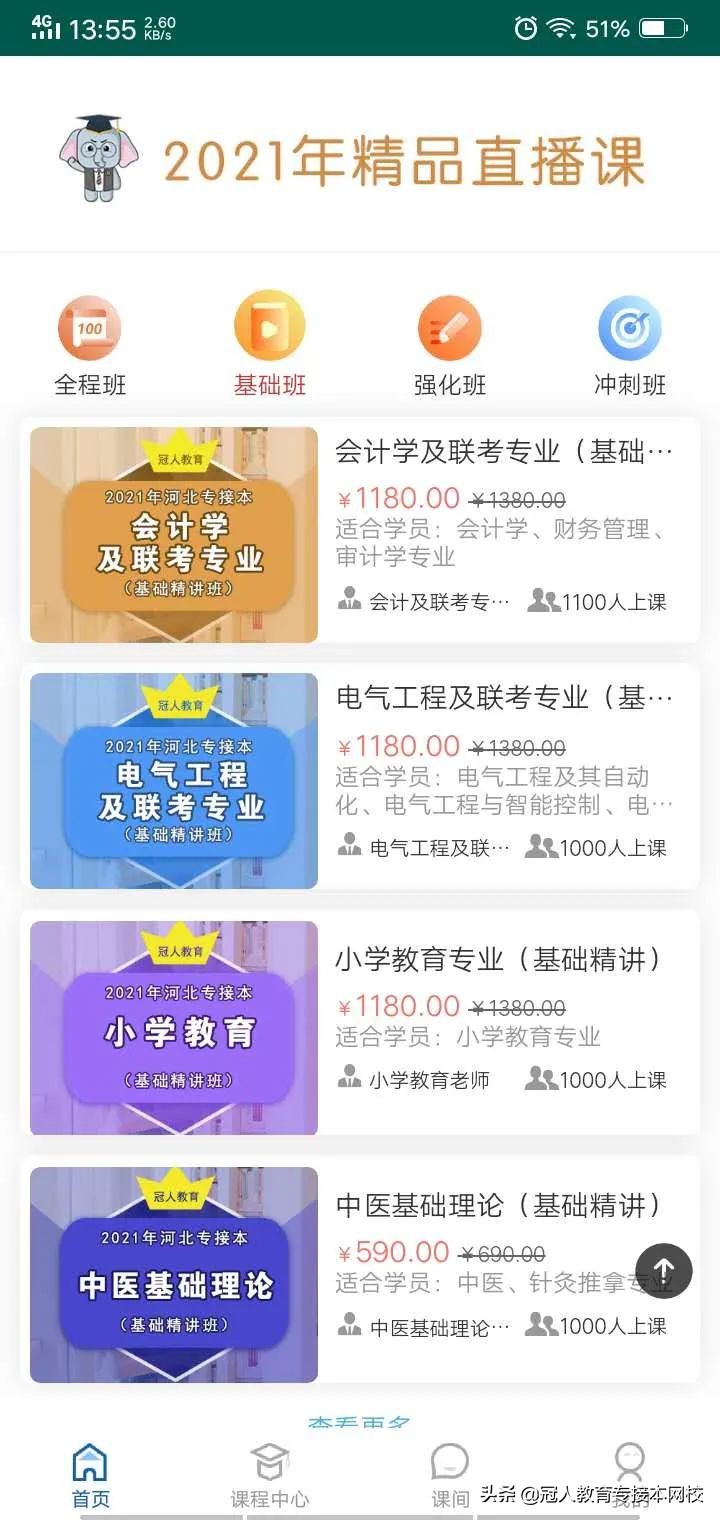Open 课间 via its chat bubble icon
Viewport: 720px width, 1520px height.
(x=449, y=1461)
